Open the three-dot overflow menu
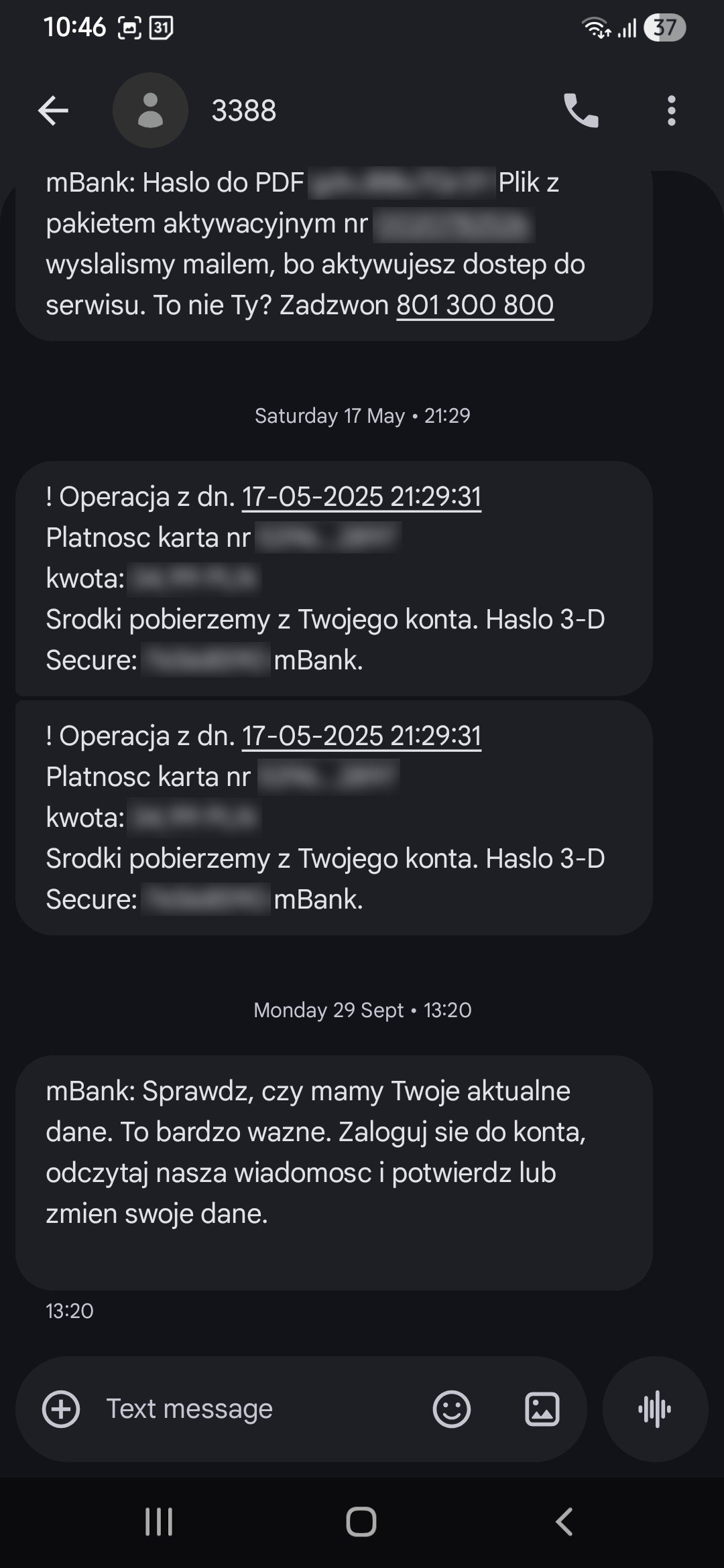Screen dimensions: 724x1568 click(671, 111)
